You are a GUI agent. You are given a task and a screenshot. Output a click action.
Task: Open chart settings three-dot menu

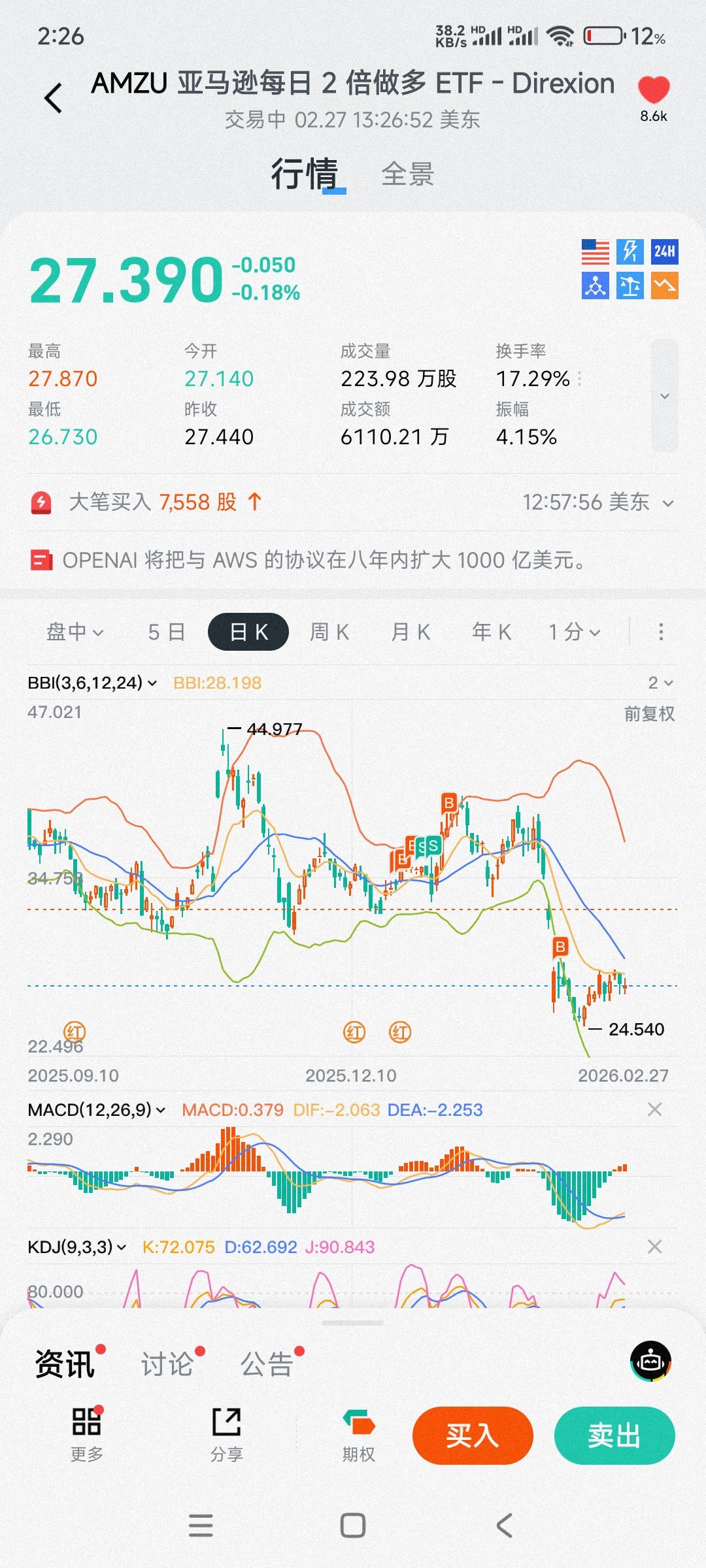661,632
